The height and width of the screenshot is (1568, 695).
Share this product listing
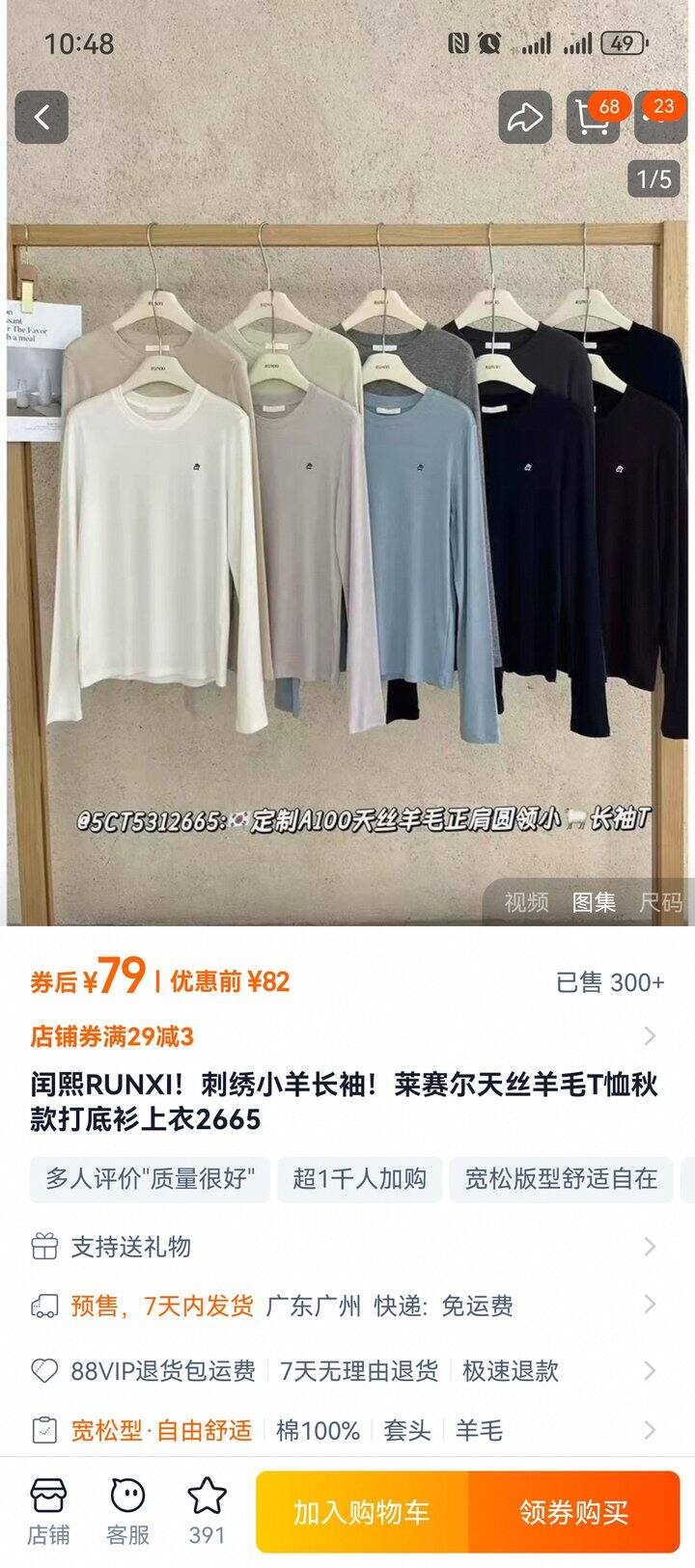[x=524, y=118]
